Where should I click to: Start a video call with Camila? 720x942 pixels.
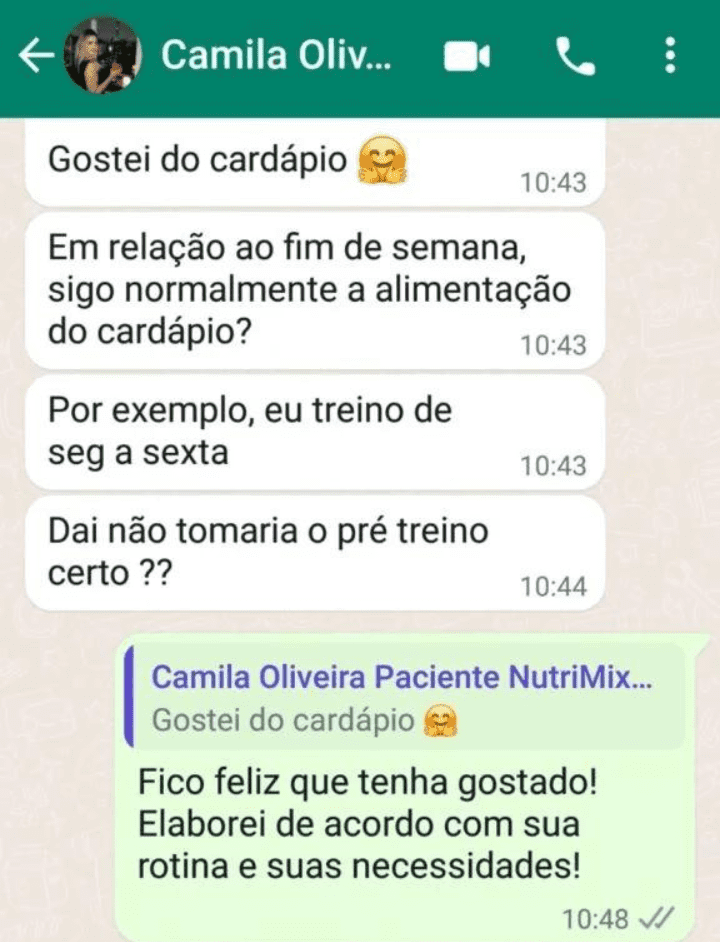pyautogui.click(x=464, y=55)
